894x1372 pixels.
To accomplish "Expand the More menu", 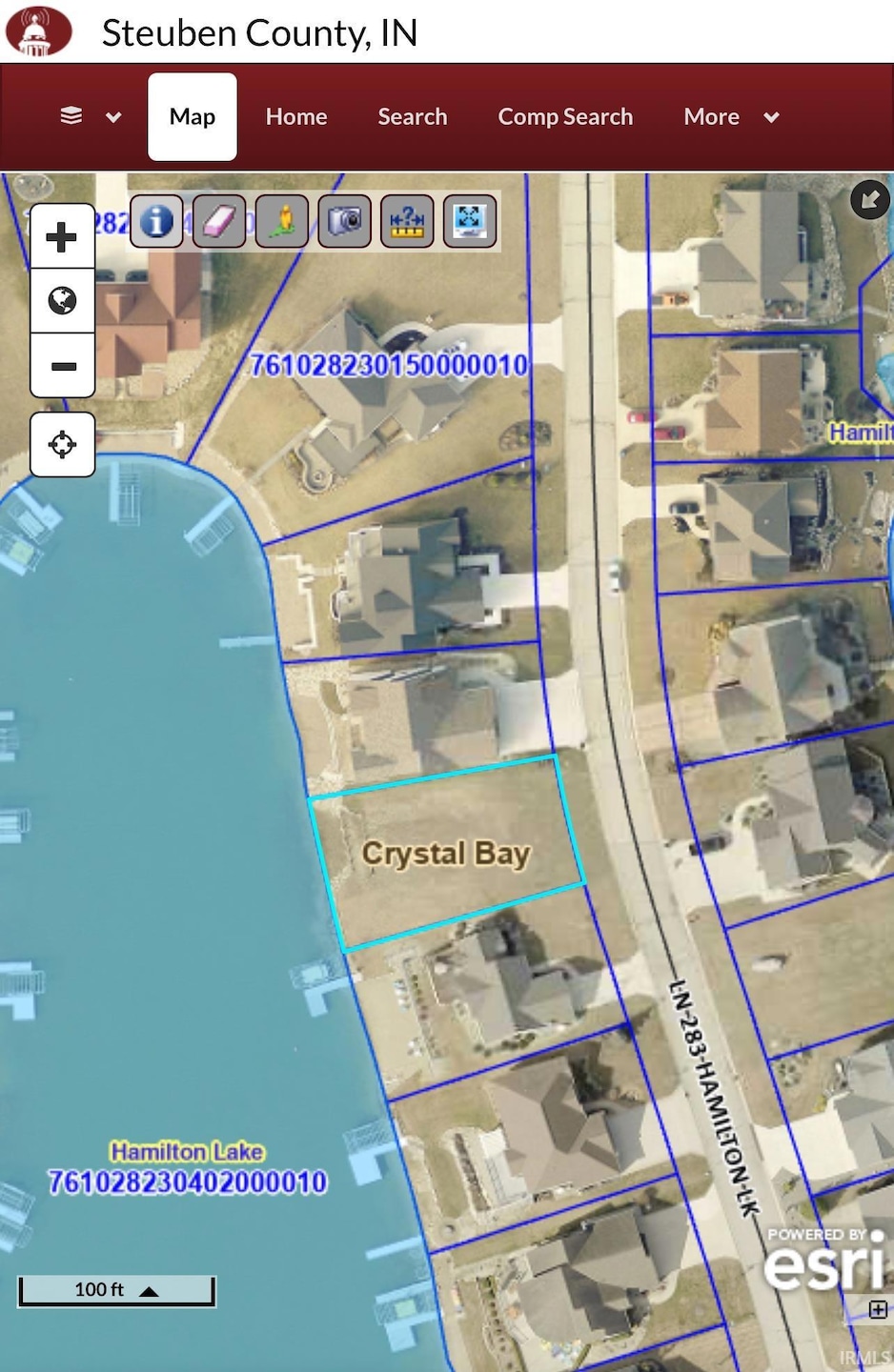I will point(731,116).
